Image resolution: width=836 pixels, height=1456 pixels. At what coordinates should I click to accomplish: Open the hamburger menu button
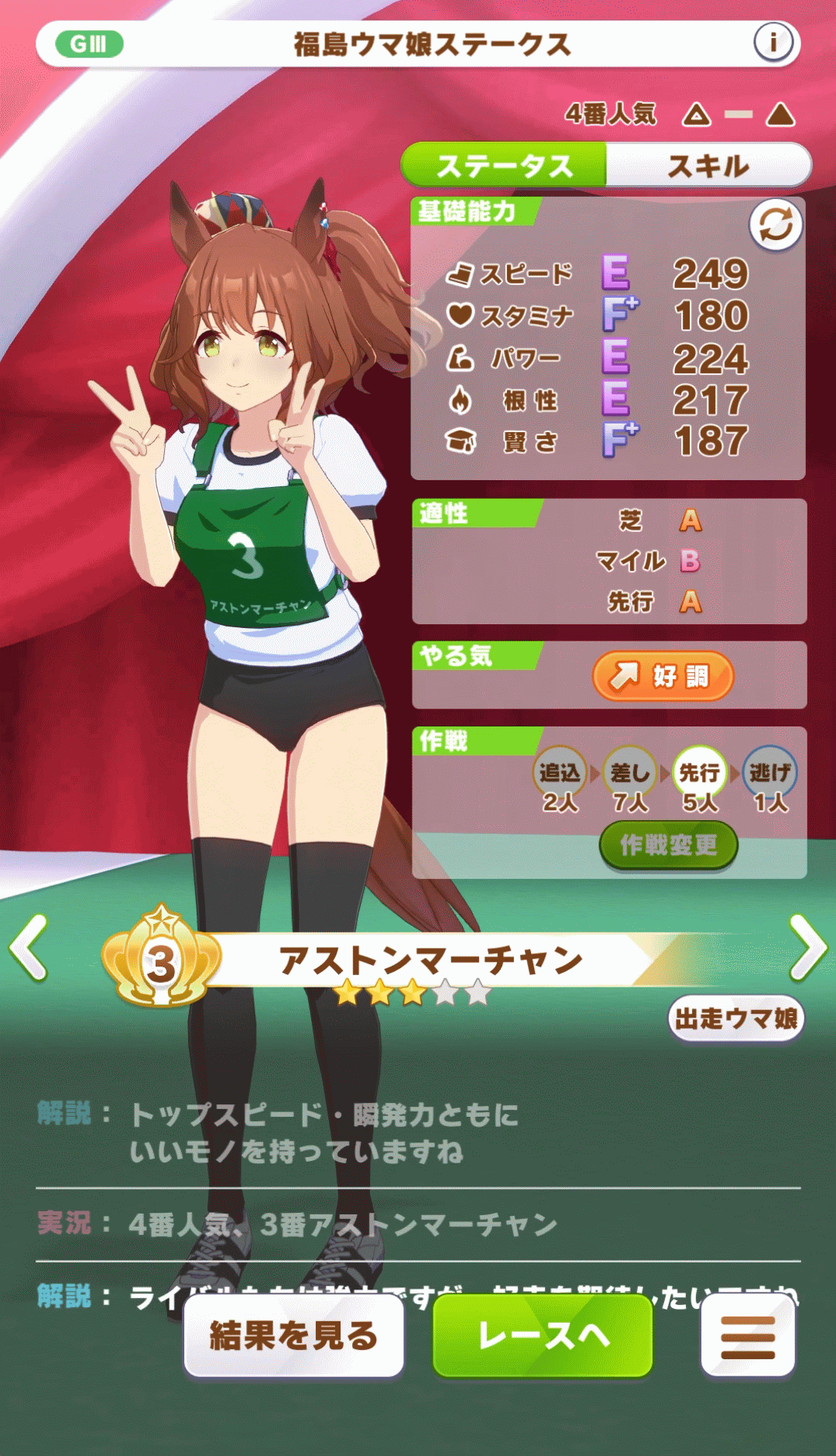tap(748, 1338)
